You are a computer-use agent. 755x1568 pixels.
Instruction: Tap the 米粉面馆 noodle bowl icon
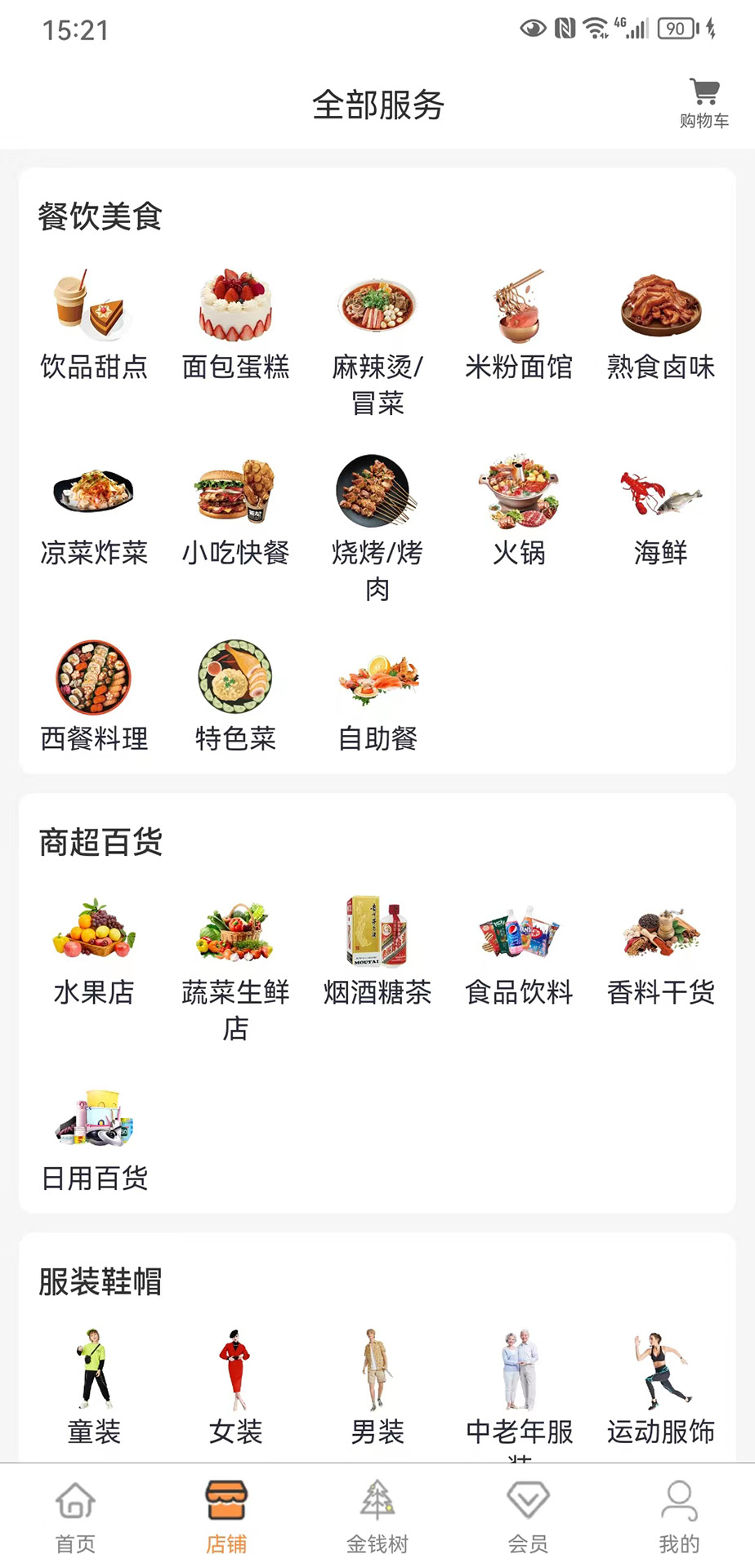pyautogui.click(x=518, y=306)
